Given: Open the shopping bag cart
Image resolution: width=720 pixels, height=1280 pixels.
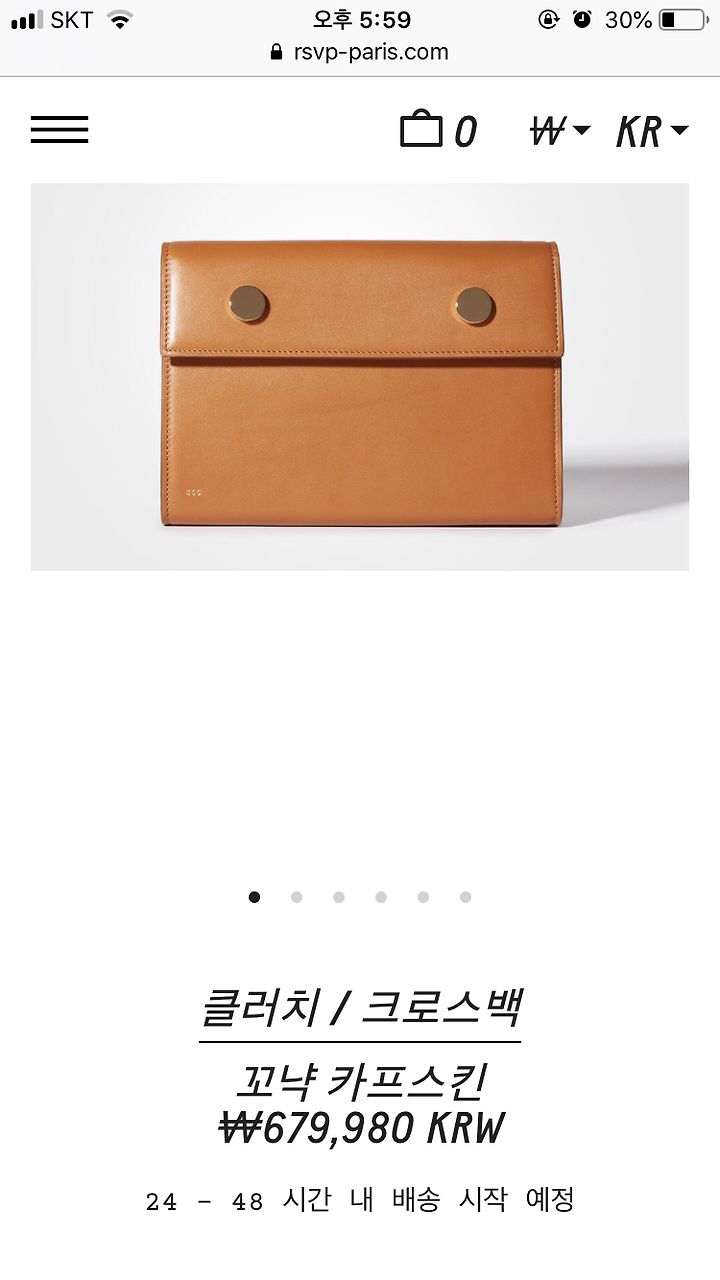Looking at the screenshot, I should pyautogui.click(x=439, y=130).
